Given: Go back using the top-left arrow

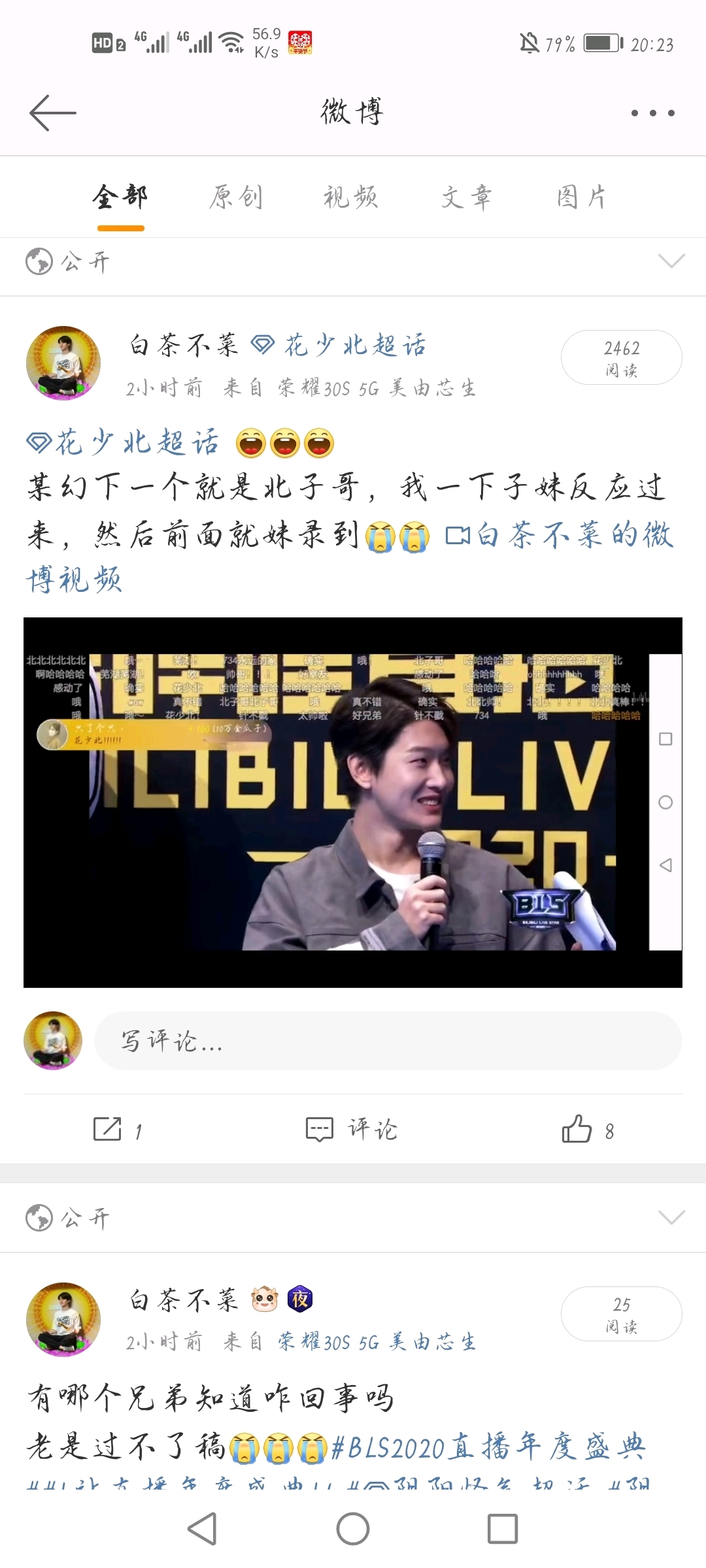Looking at the screenshot, I should coord(53,112).
